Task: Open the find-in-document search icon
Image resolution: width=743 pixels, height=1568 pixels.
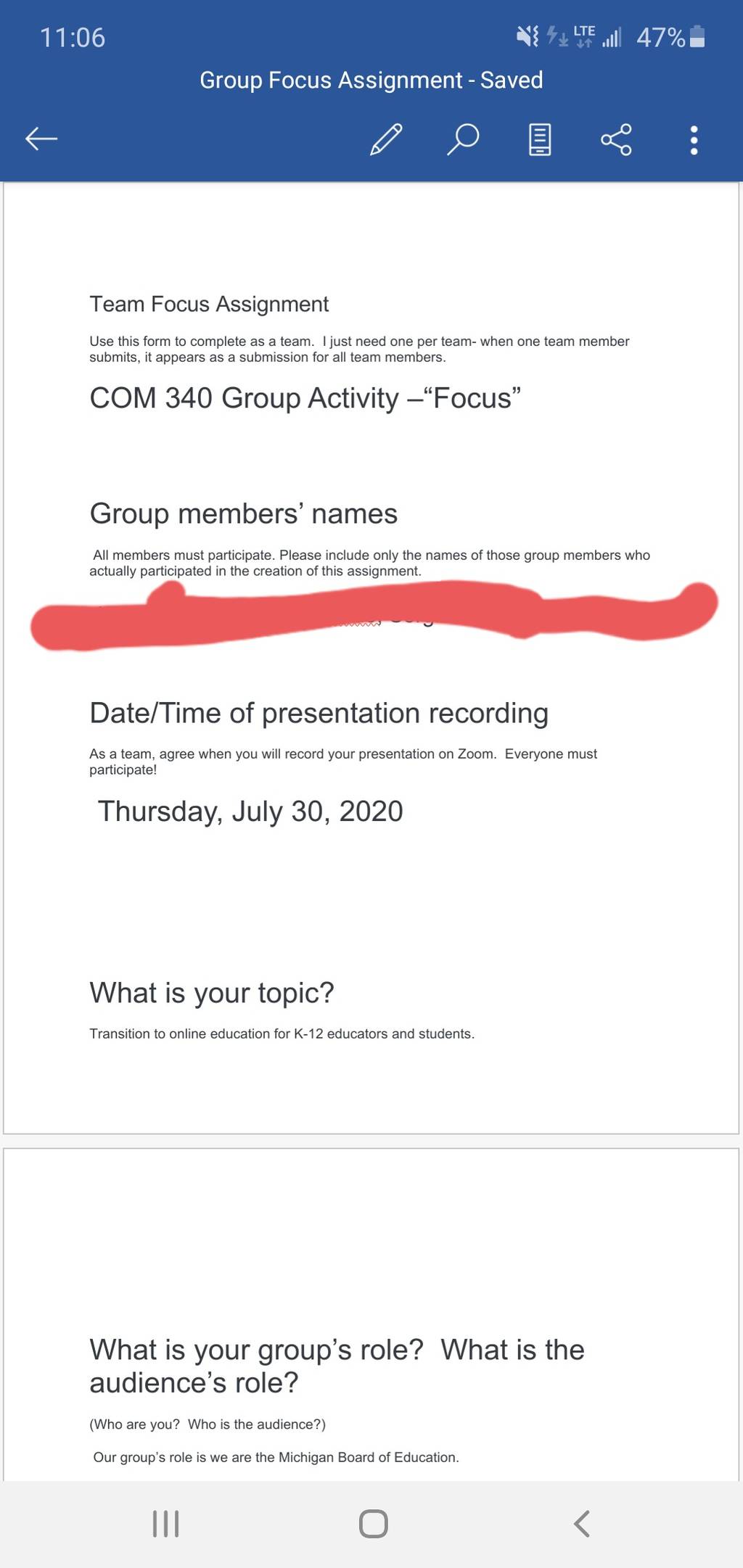Action: click(x=462, y=139)
